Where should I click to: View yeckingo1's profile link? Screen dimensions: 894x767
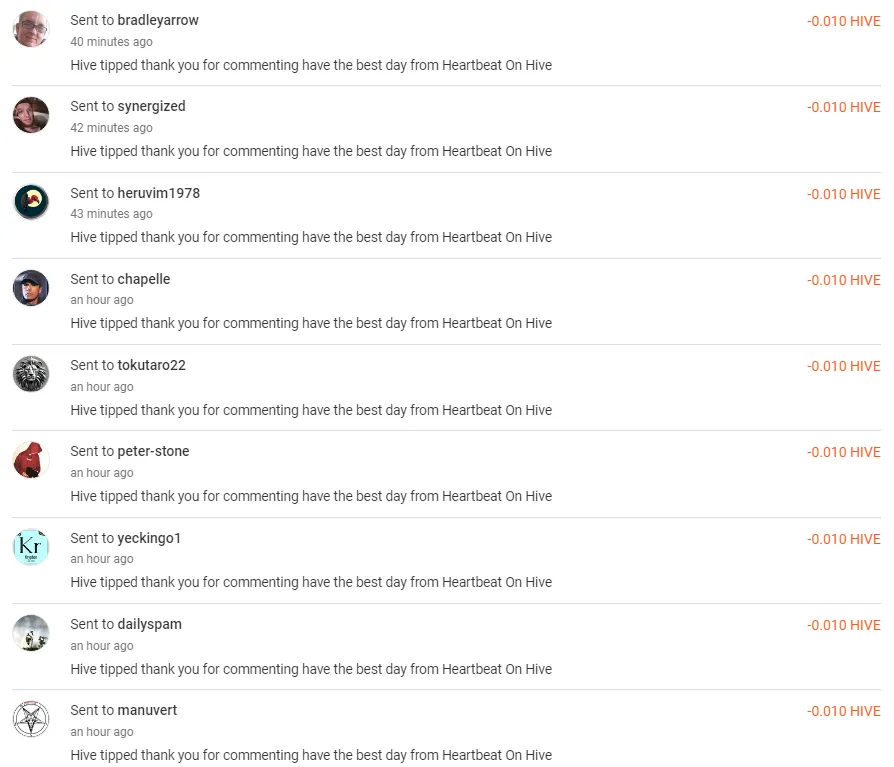pos(149,538)
